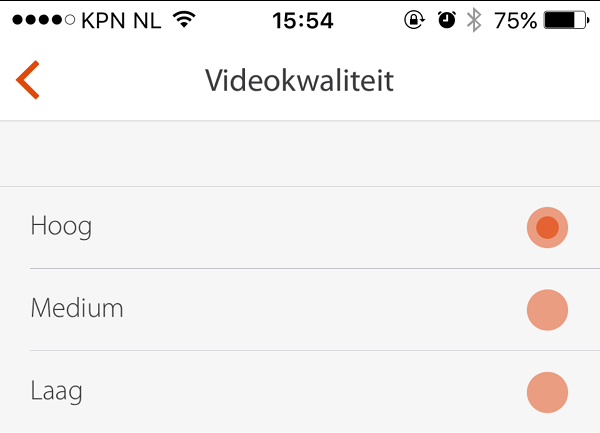This screenshot has width=600, height=433.
Task: Select Hoog video quality
Action: (546, 227)
